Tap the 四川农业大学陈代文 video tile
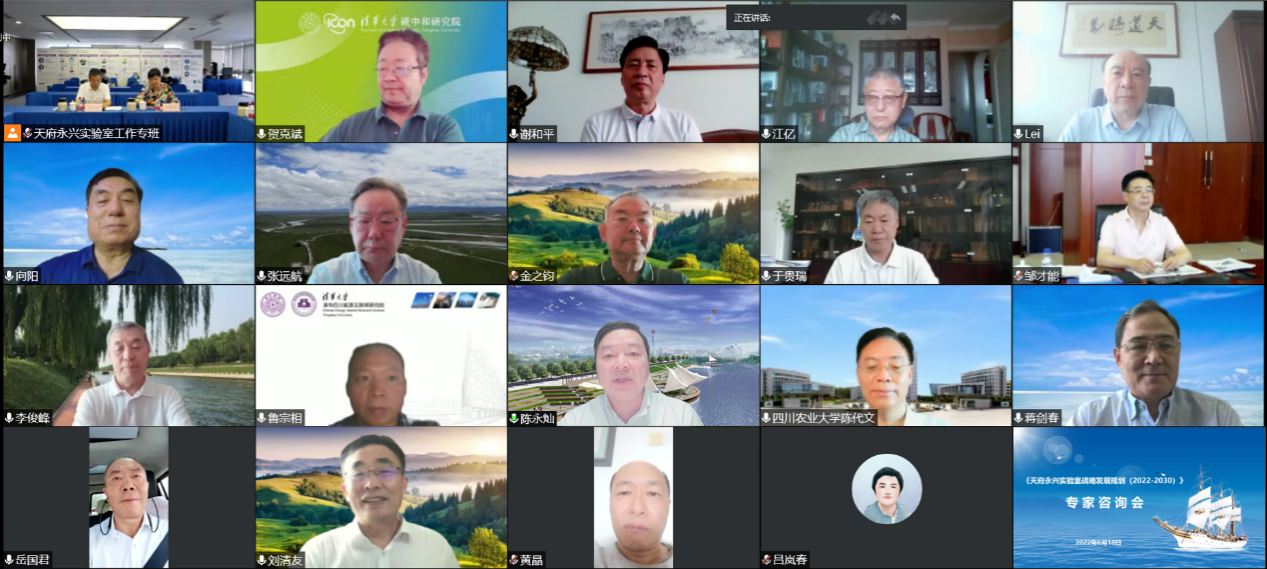This screenshot has height=569, width=1267. tap(885, 355)
